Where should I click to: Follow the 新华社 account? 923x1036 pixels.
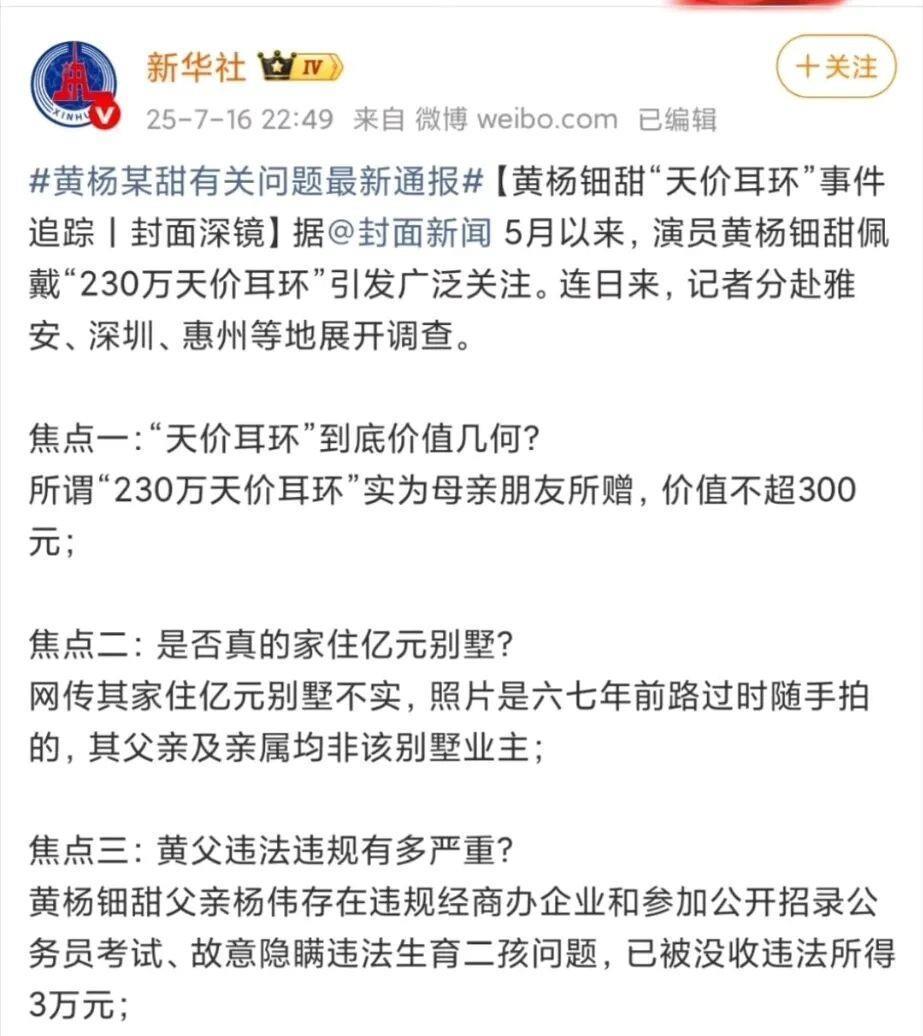pyautogui.click(x=835, y=66)
